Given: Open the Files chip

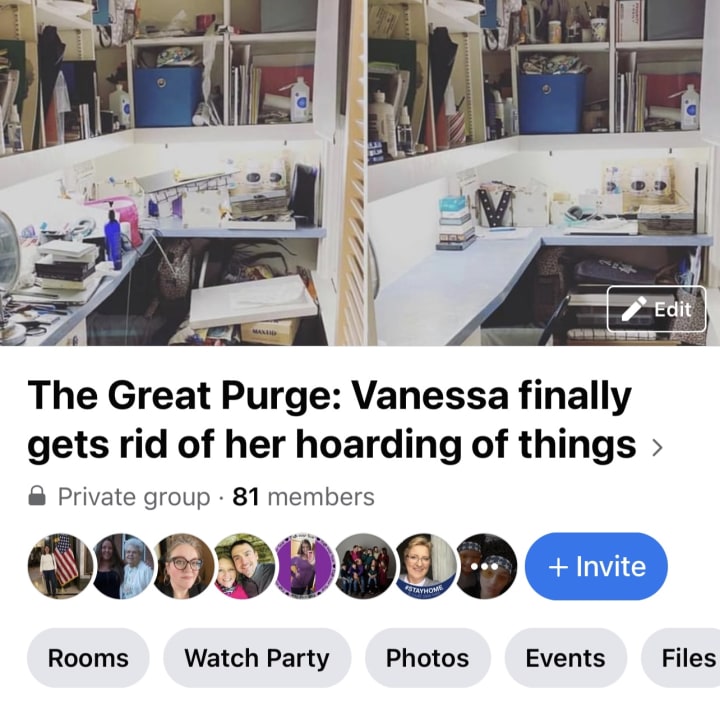Looking at the screenshot, I should point(681,658).
